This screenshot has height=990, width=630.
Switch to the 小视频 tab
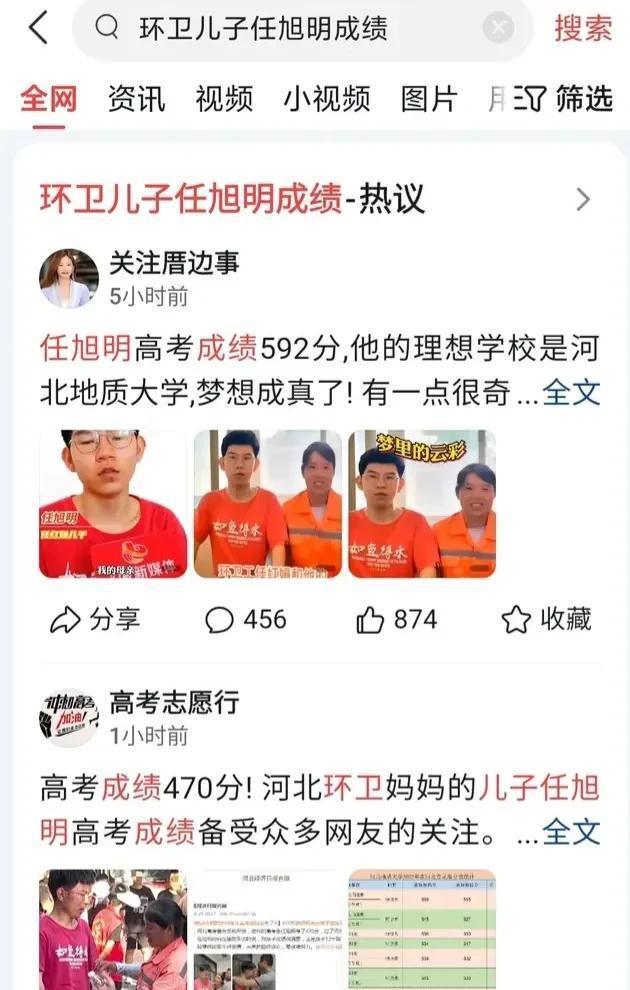click(x=326, y=98)
